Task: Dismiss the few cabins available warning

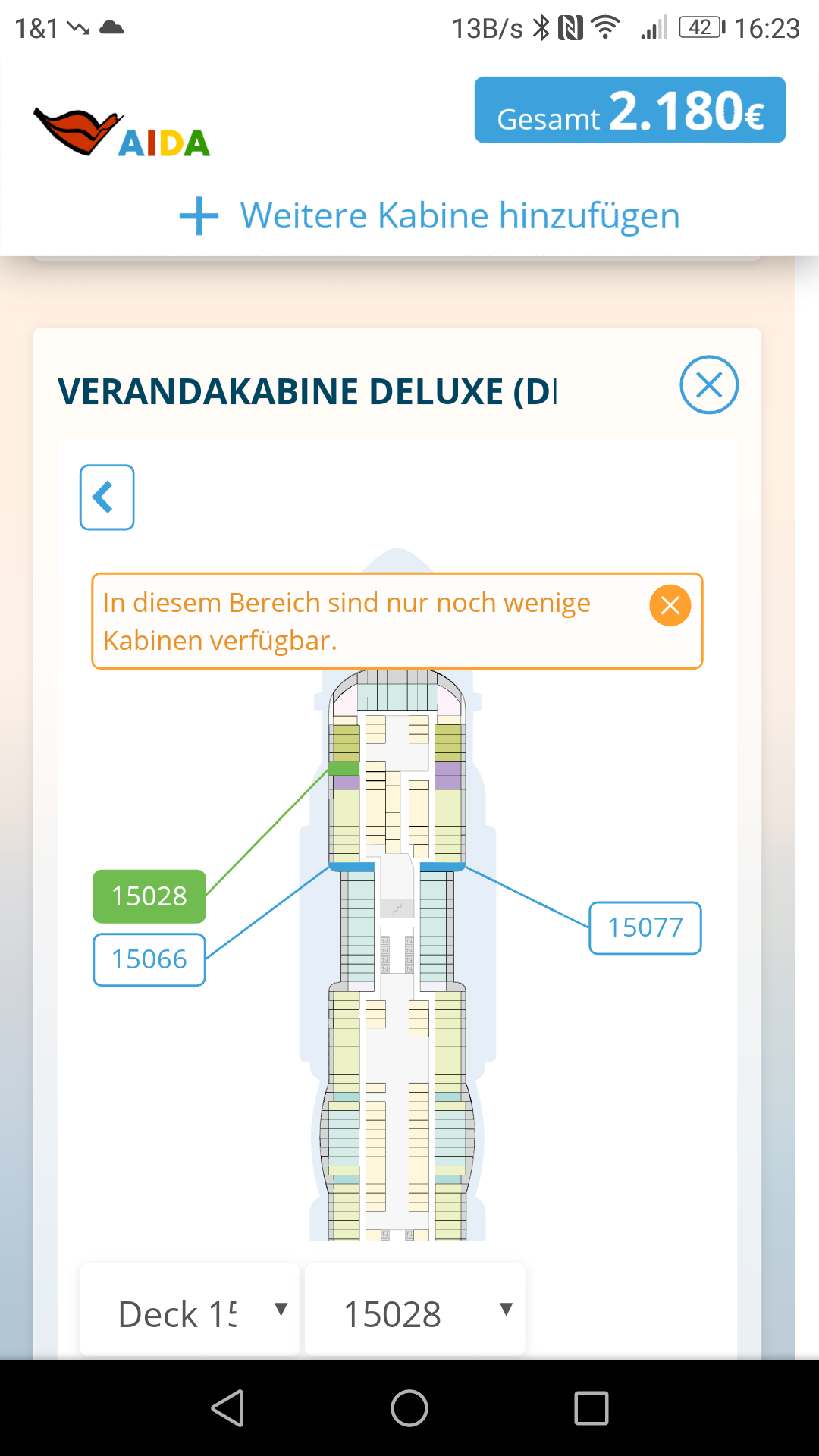Action: point(670,606)
